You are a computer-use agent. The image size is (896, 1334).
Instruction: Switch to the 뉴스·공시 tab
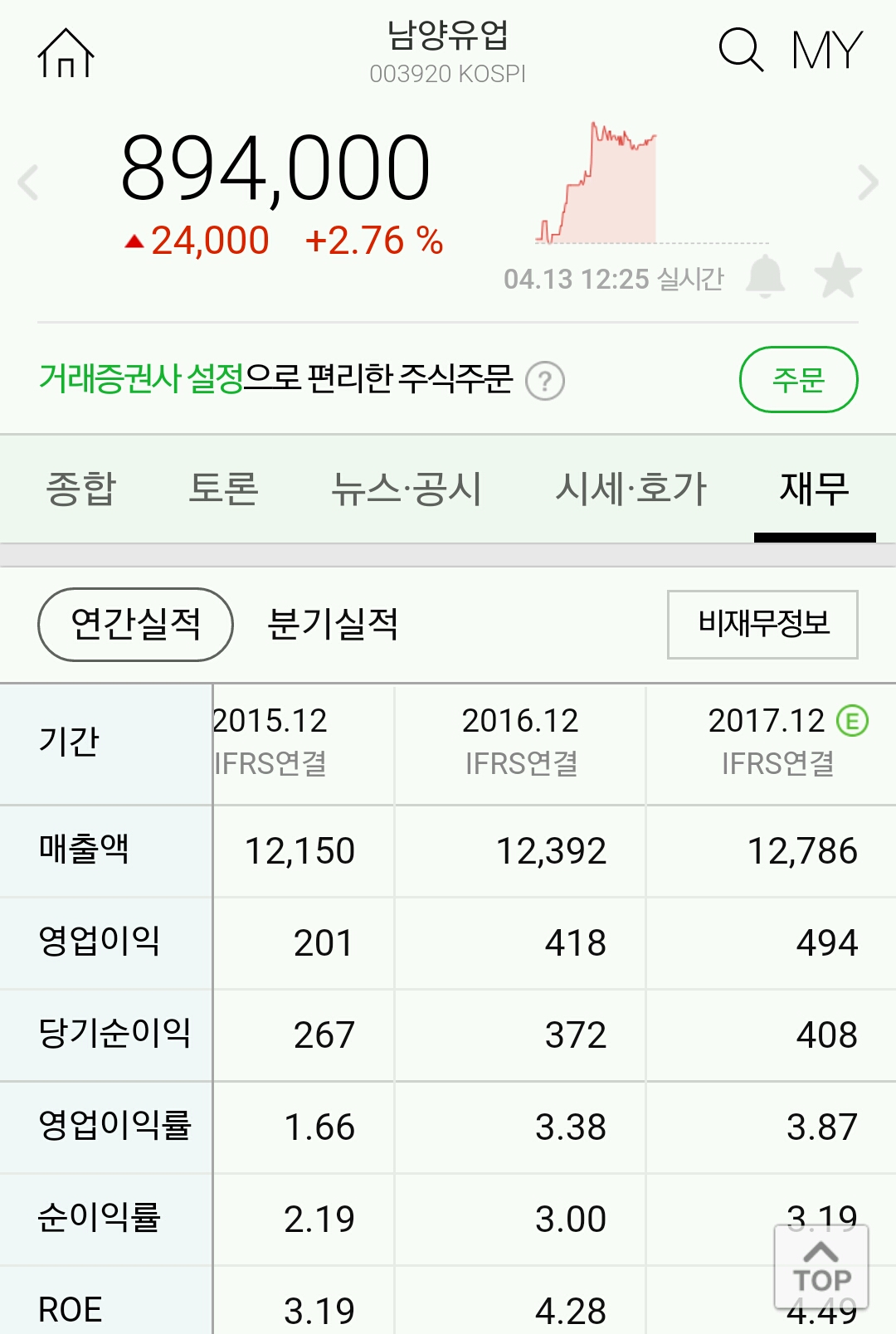pyautogui.click(x=407, y=489)
